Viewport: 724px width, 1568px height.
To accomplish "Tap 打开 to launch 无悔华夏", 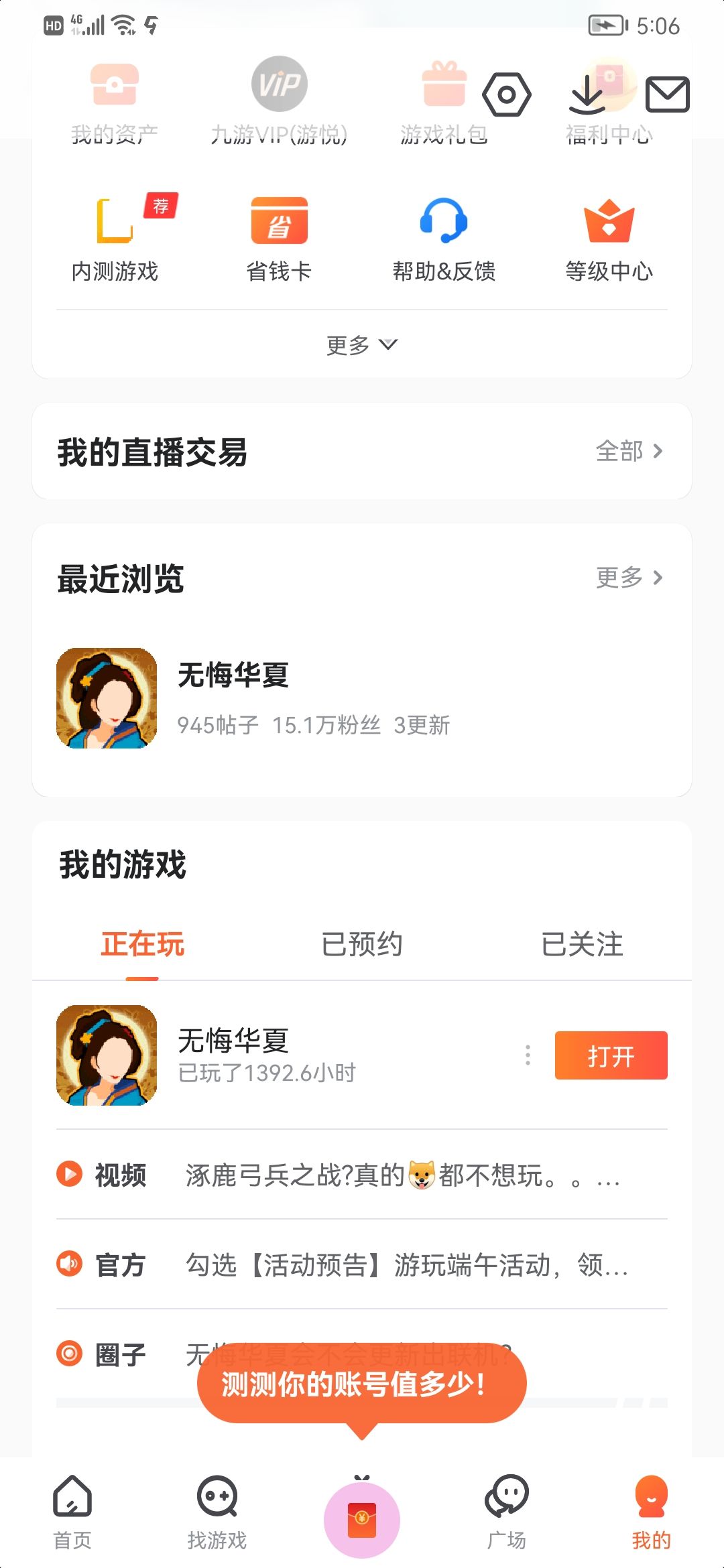I will [611, 1055].
